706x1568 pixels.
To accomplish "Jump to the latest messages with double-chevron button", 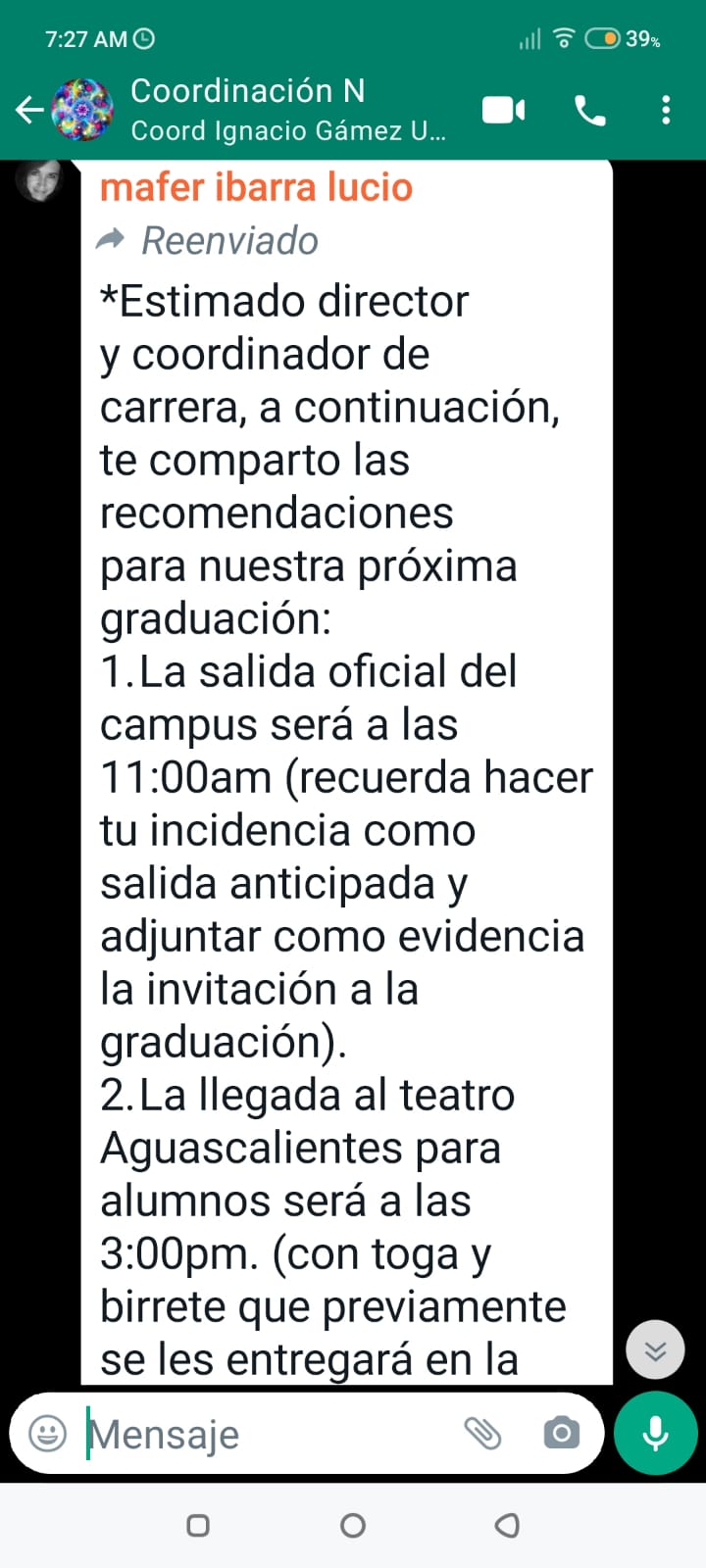I will pyautogui.click(x=654, y=1350).
